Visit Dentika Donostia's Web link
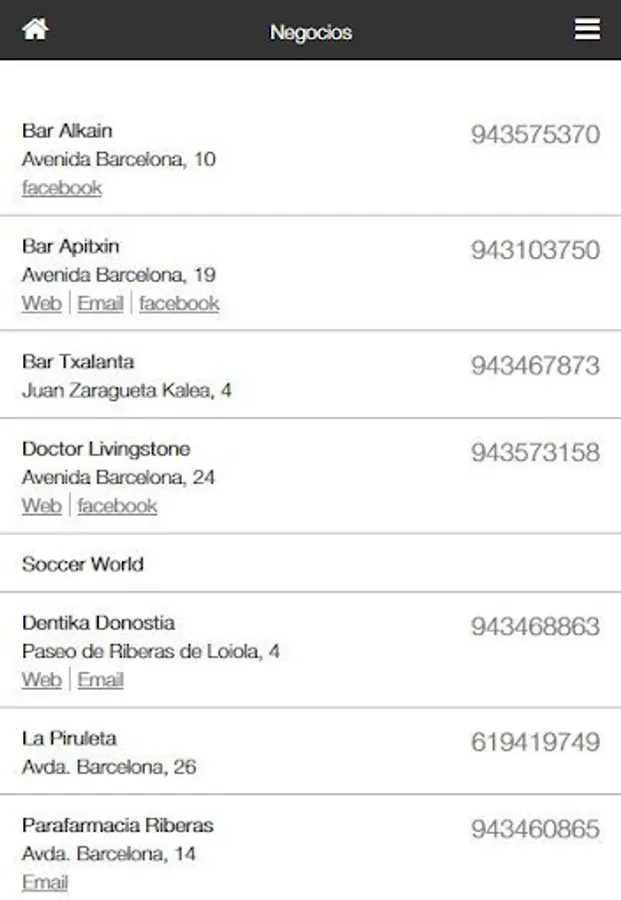The width and height of the screenshot is (621, 900). pos(41,681)
